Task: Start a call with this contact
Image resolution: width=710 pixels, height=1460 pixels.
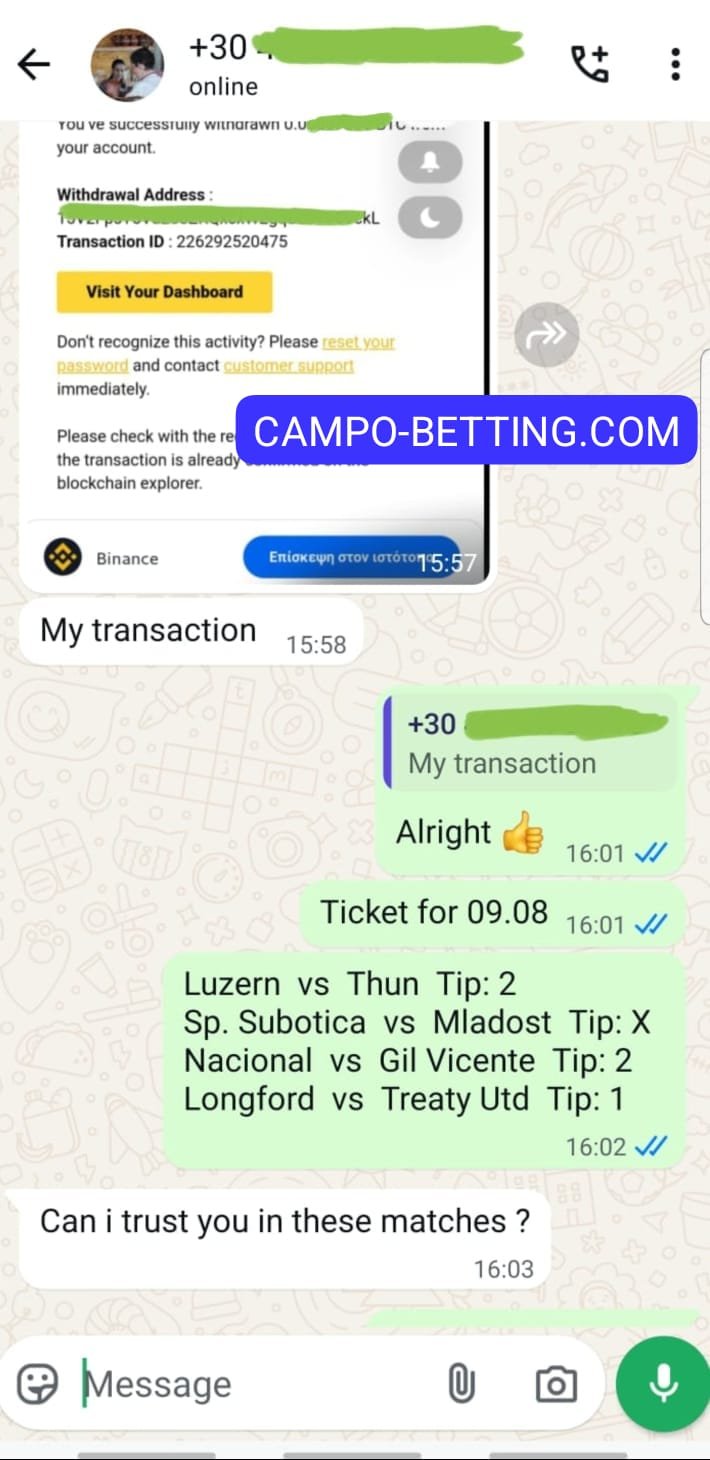Action: [589, 64]
